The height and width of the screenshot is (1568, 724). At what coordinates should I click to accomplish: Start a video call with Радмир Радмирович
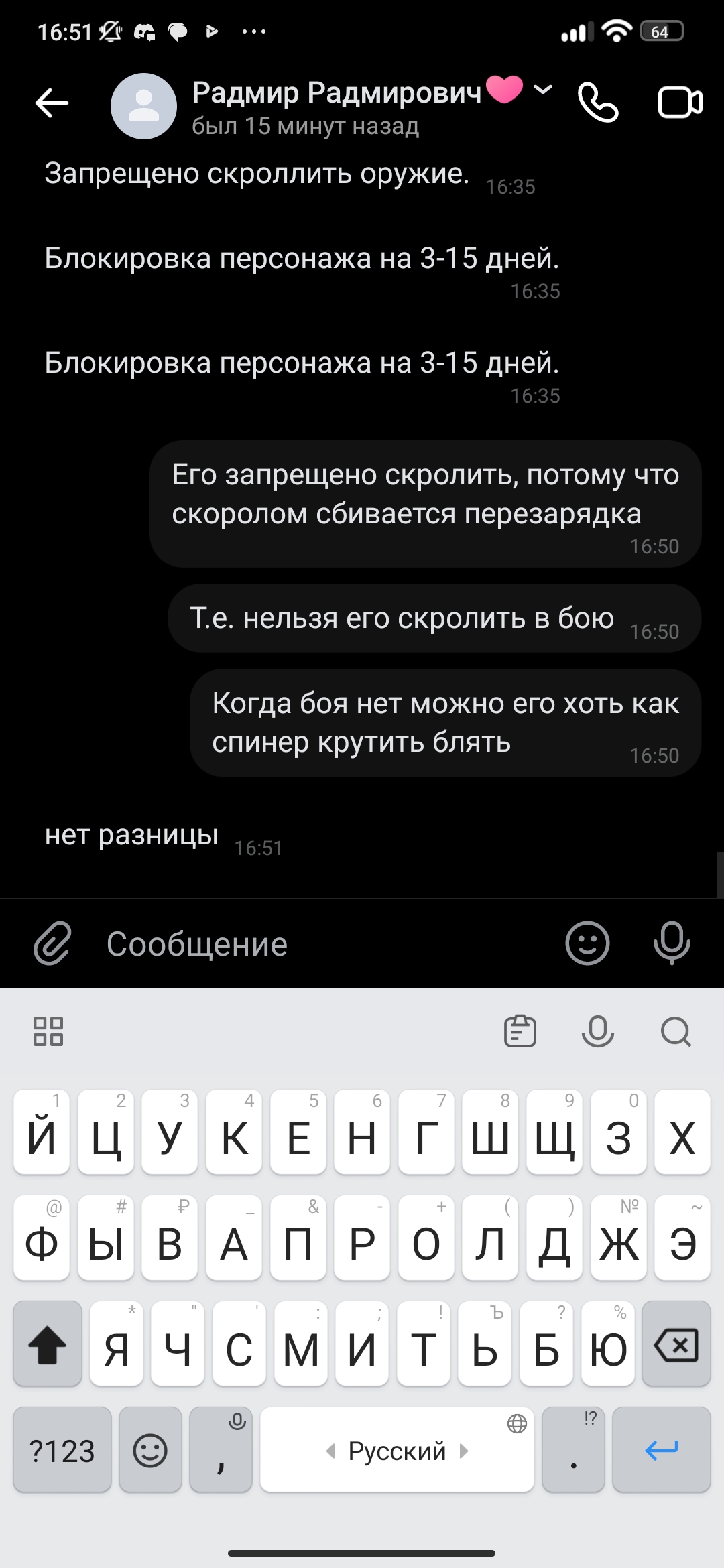[x=680, y=103]
